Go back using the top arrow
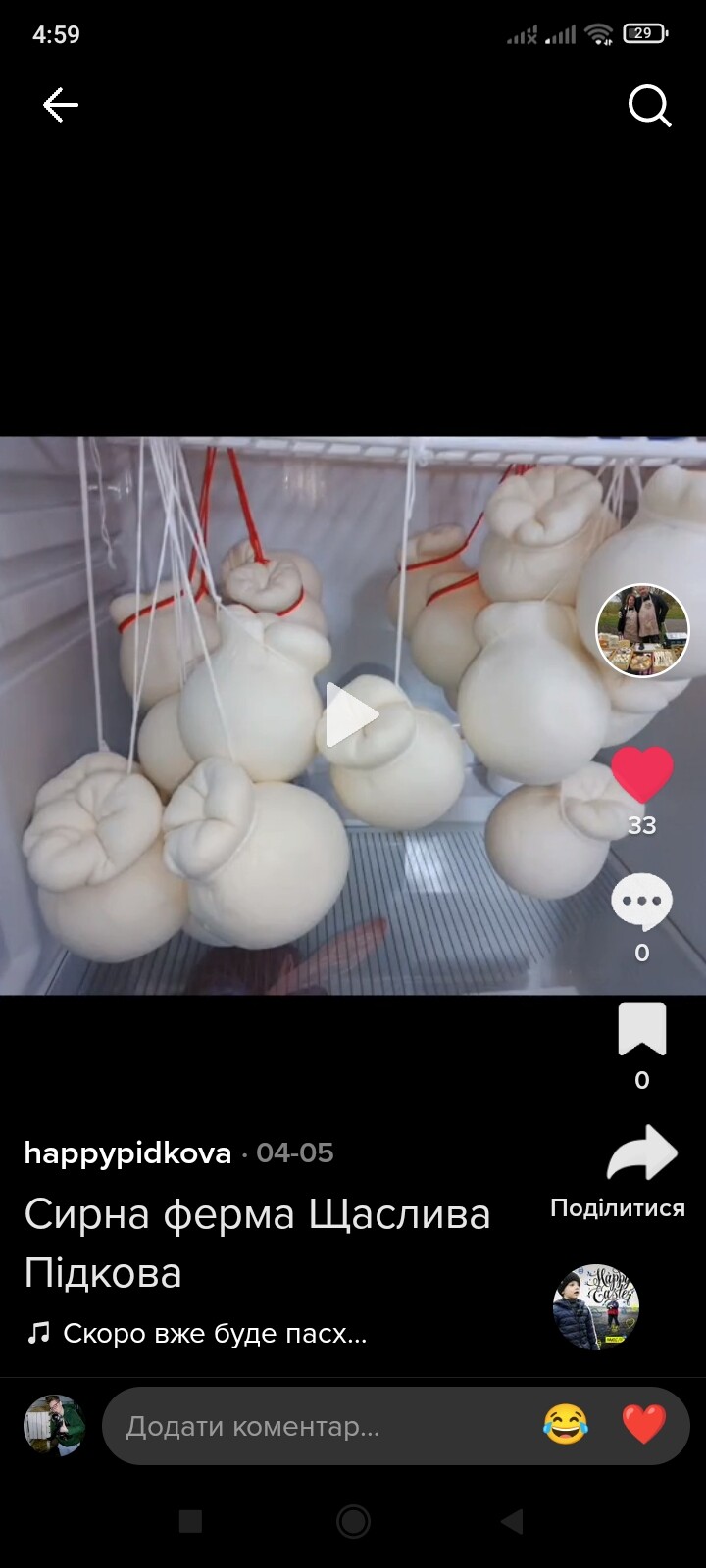 click(60, 105)
